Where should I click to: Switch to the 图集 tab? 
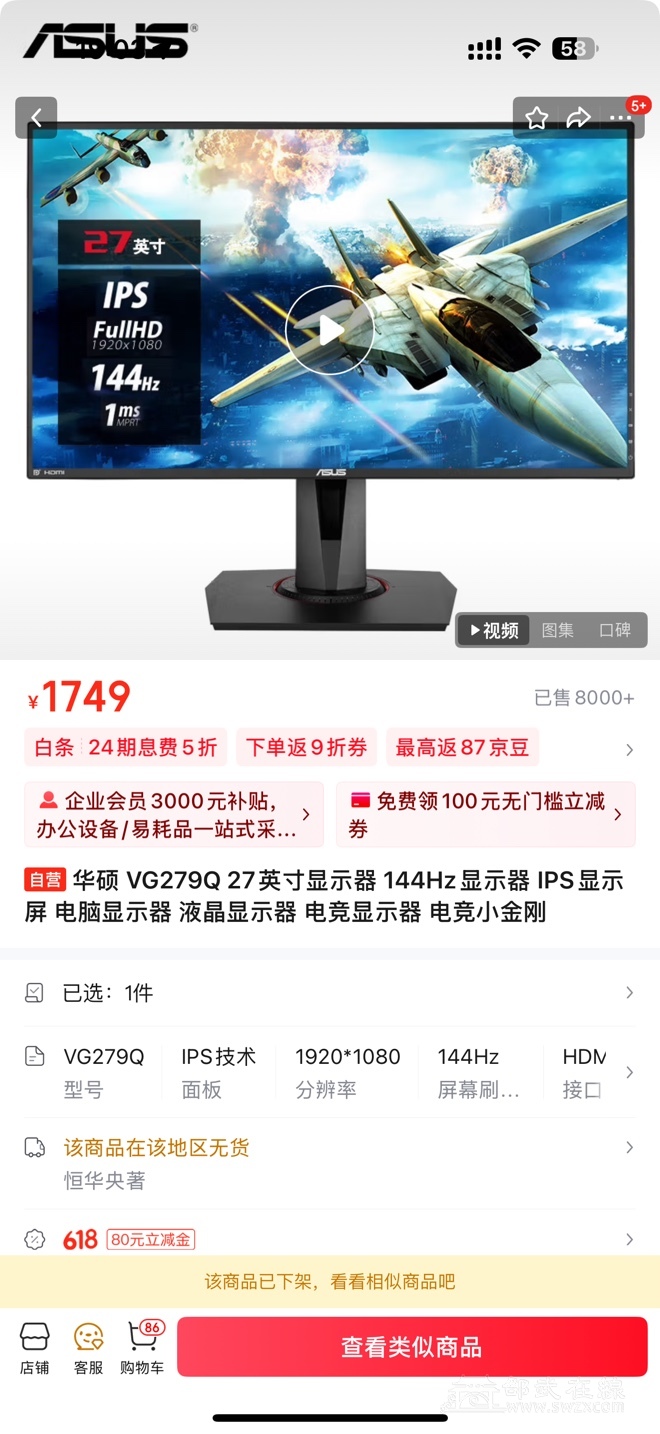[557, 630]
